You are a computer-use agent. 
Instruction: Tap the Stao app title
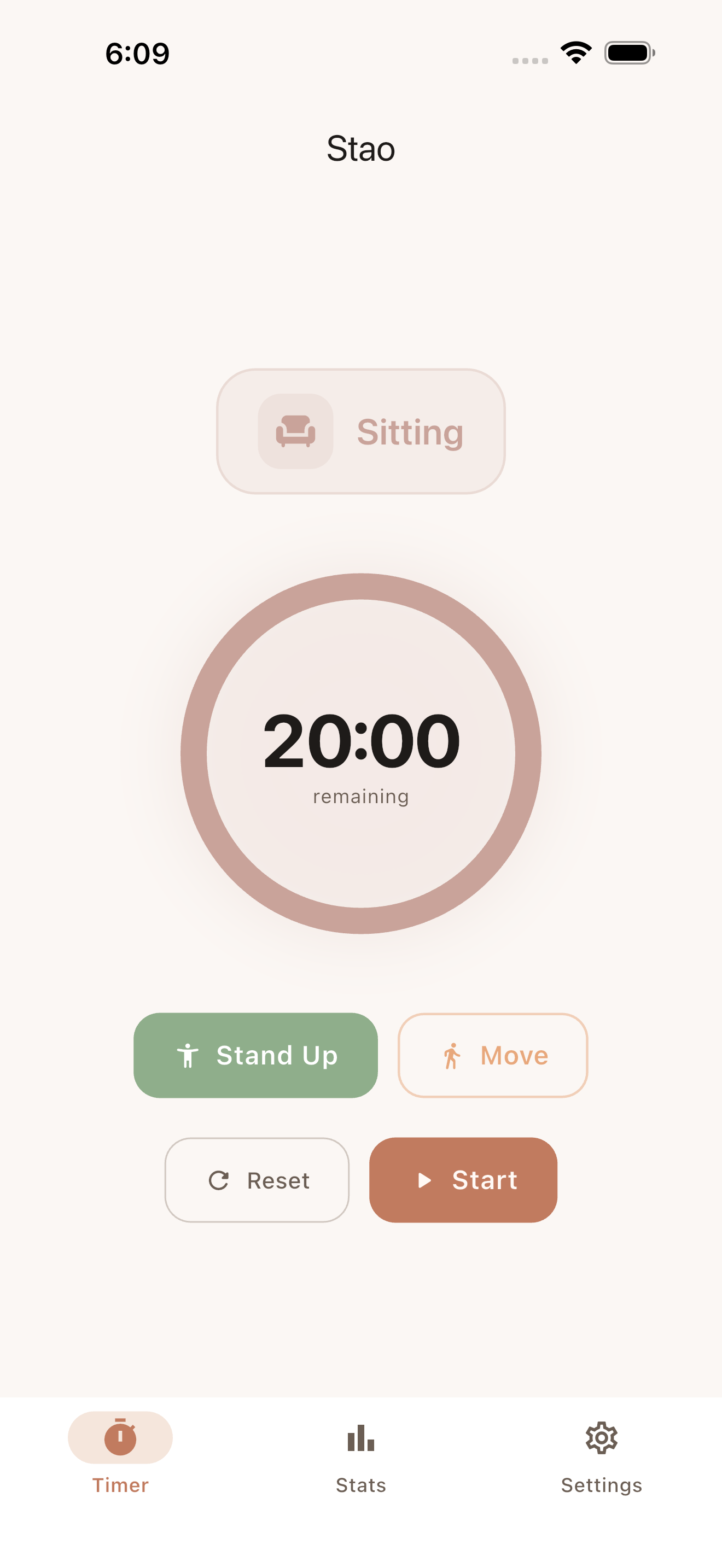(360, 148)
